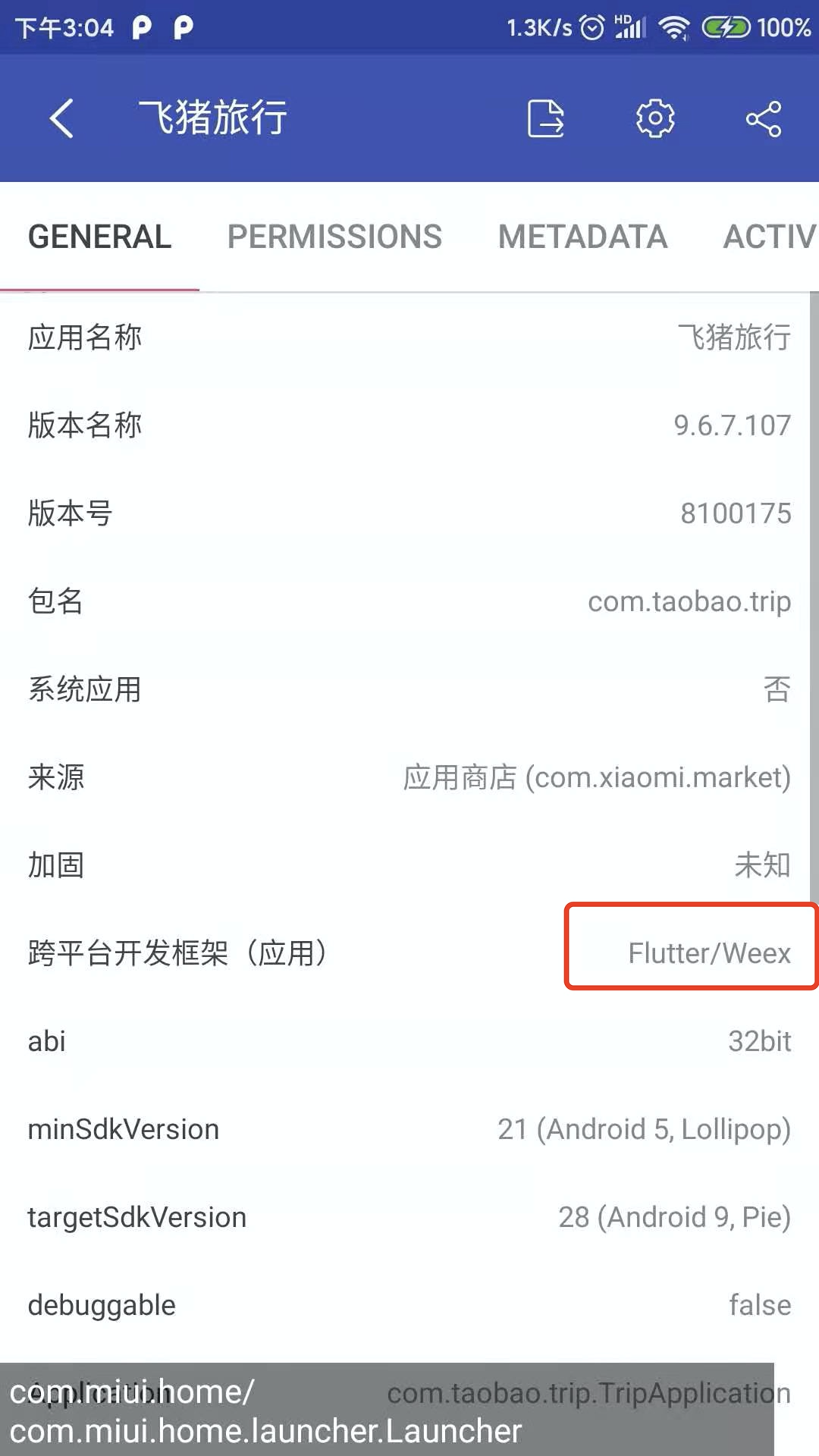Open app settings via gear icon
Viewport: 819px width, 1456px height.
(x=655, y=118)
